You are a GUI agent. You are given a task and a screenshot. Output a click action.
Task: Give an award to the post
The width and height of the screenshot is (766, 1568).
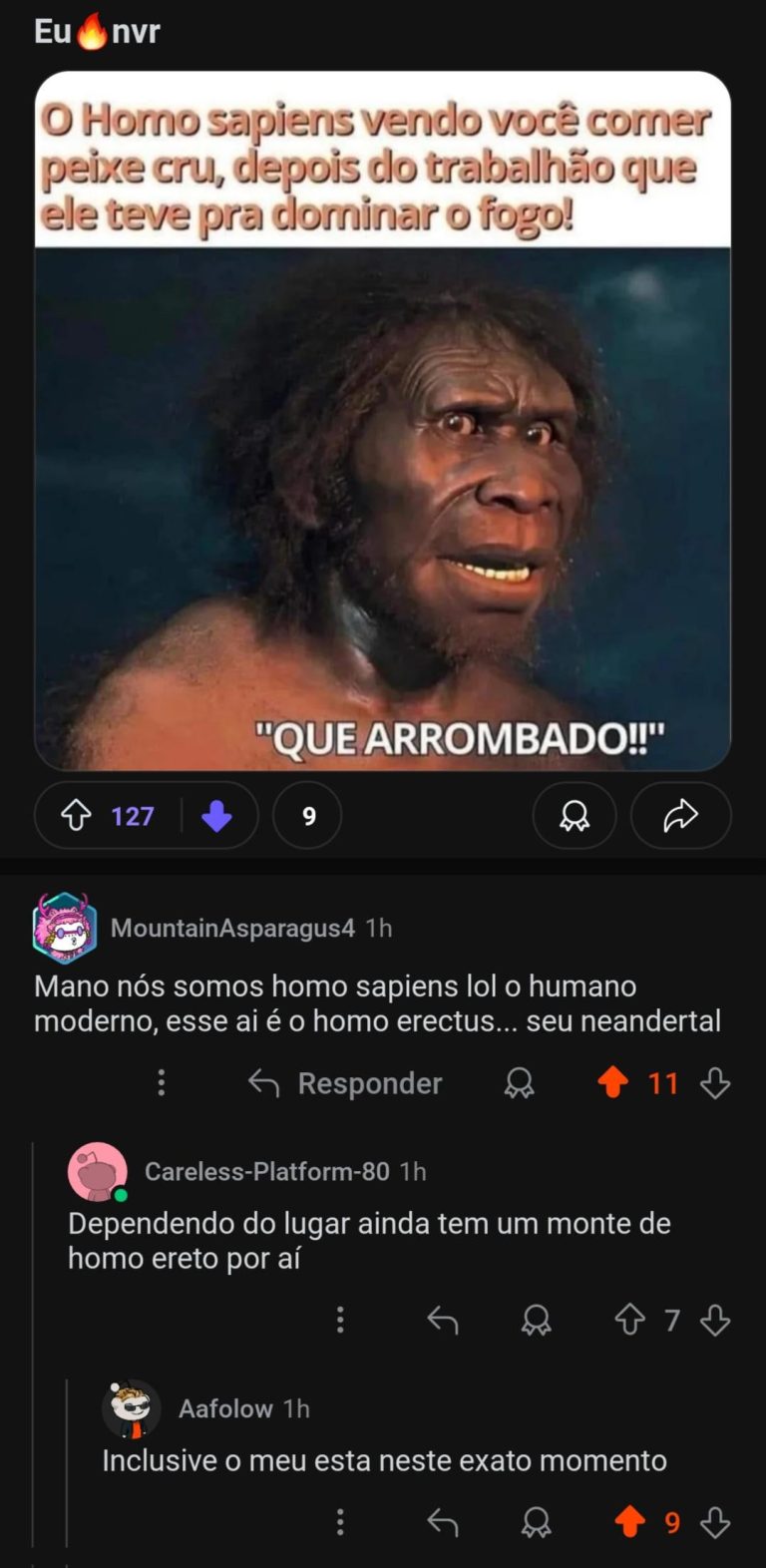574,816
